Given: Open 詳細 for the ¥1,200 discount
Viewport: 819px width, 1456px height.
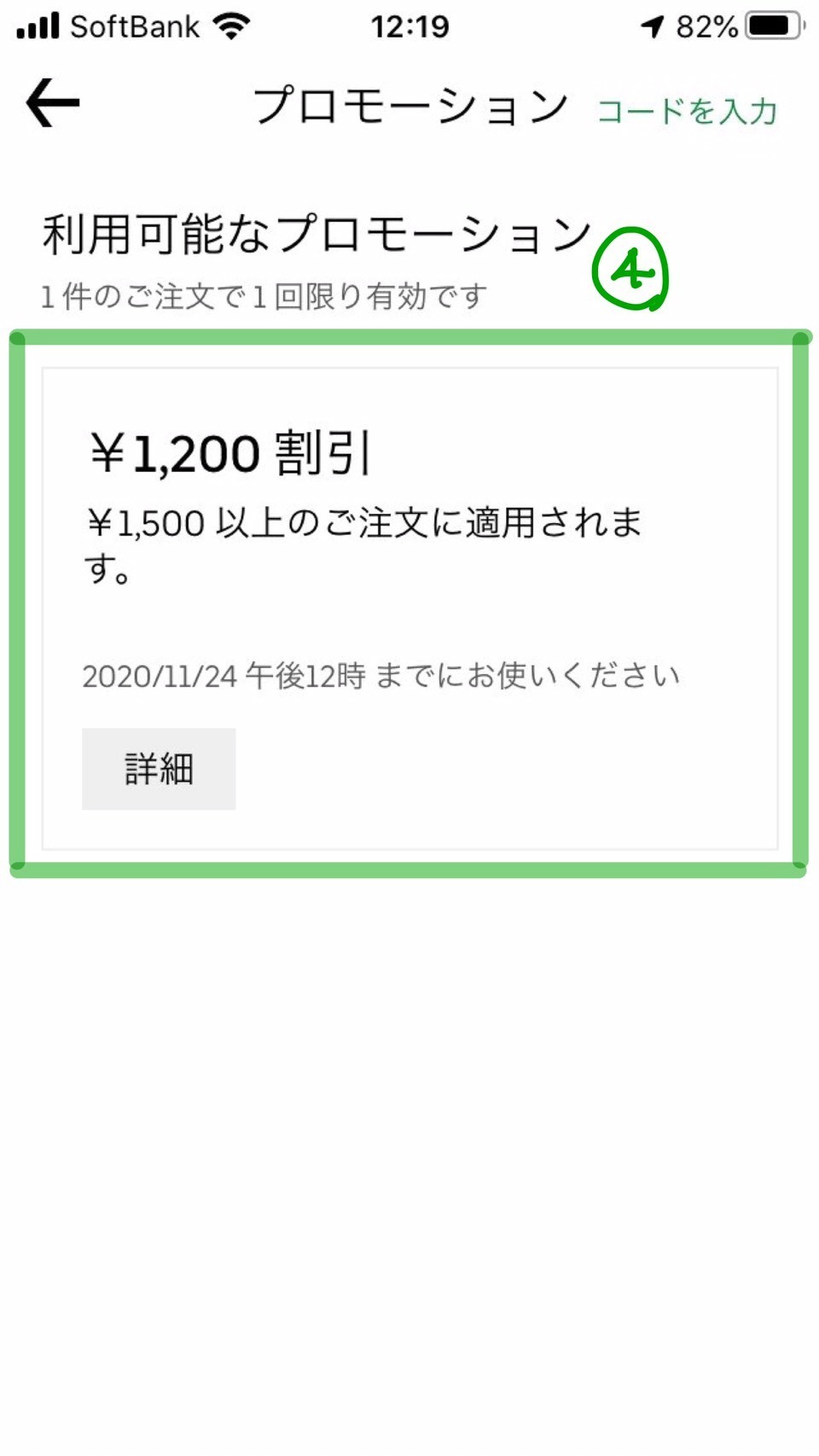Looking at the screenshot, I should (159, 768).
